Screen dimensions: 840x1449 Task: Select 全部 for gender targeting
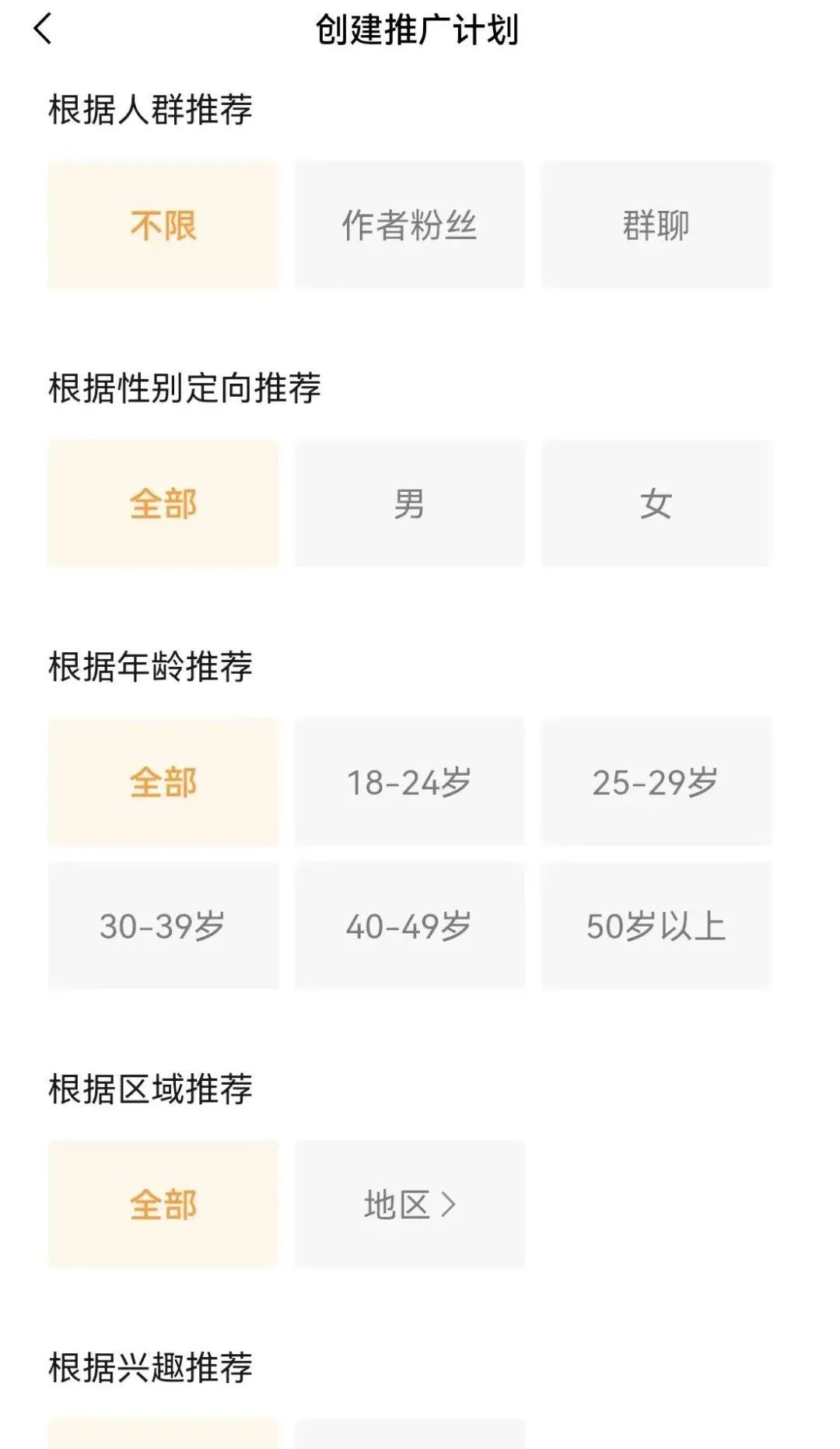pyautogui.click(x=163, y=503)
